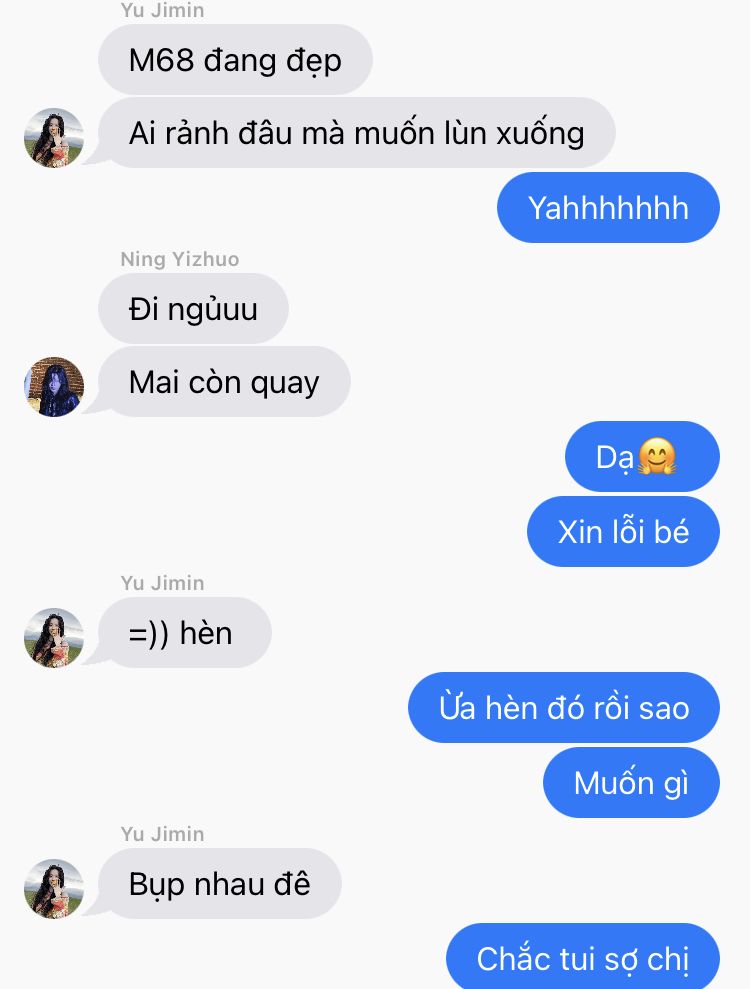Open Yu Jimin's avatar beside "Ai rảnh đâu" message
Image resolution: width=750 pixels, height=989 pixels.
[54, 138]
